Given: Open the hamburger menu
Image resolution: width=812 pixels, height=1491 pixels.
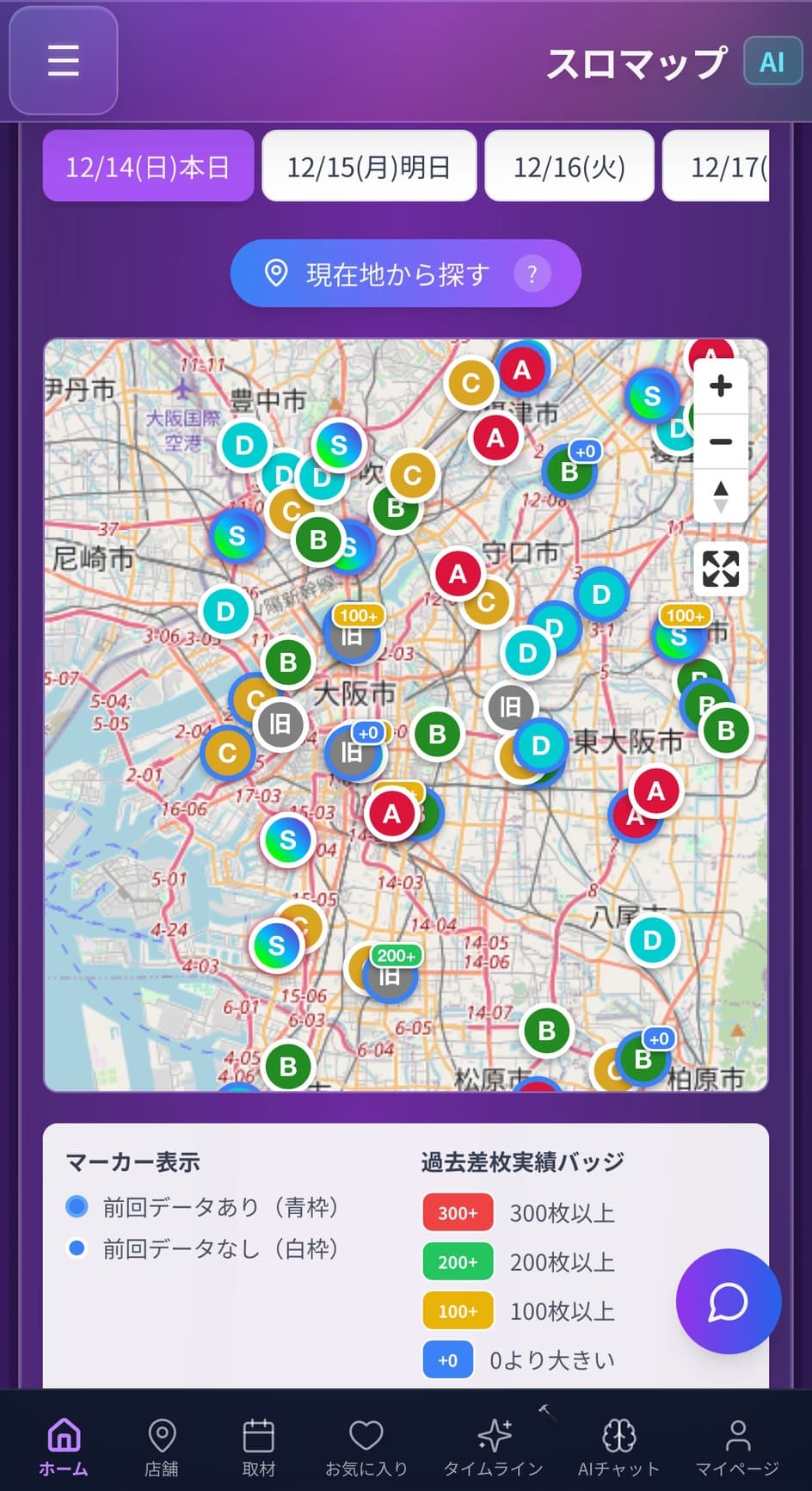Looking at the screenshot, I should 63,60.
